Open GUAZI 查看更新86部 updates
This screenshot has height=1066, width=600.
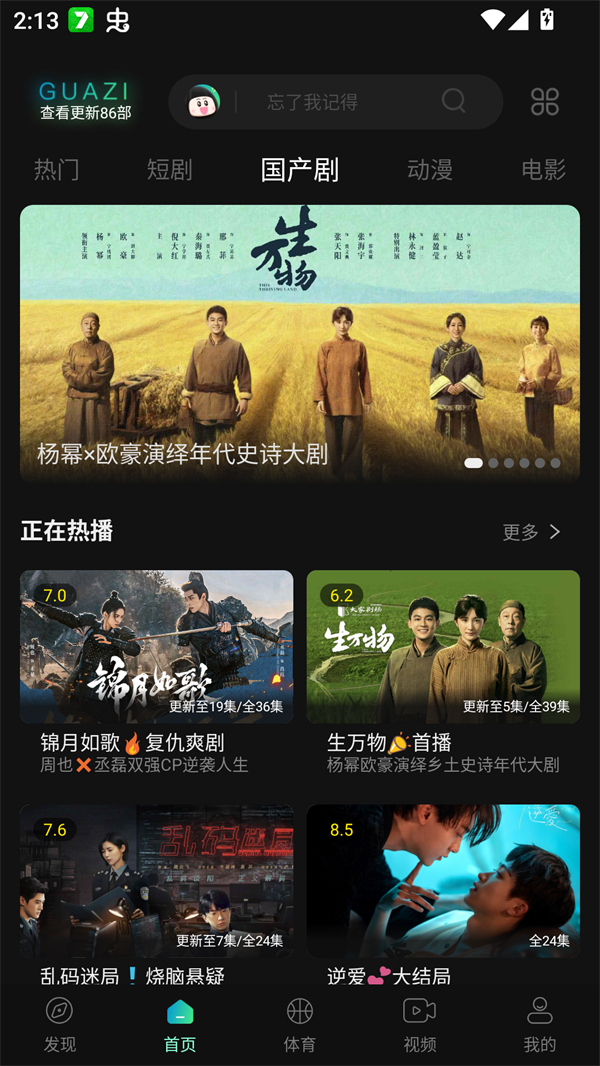point(85,102)
